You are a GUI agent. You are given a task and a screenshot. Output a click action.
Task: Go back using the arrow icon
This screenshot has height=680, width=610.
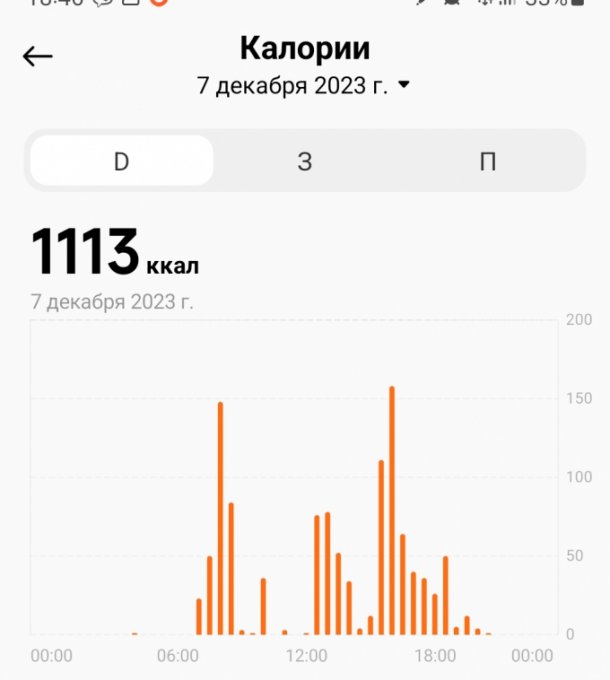38,56
